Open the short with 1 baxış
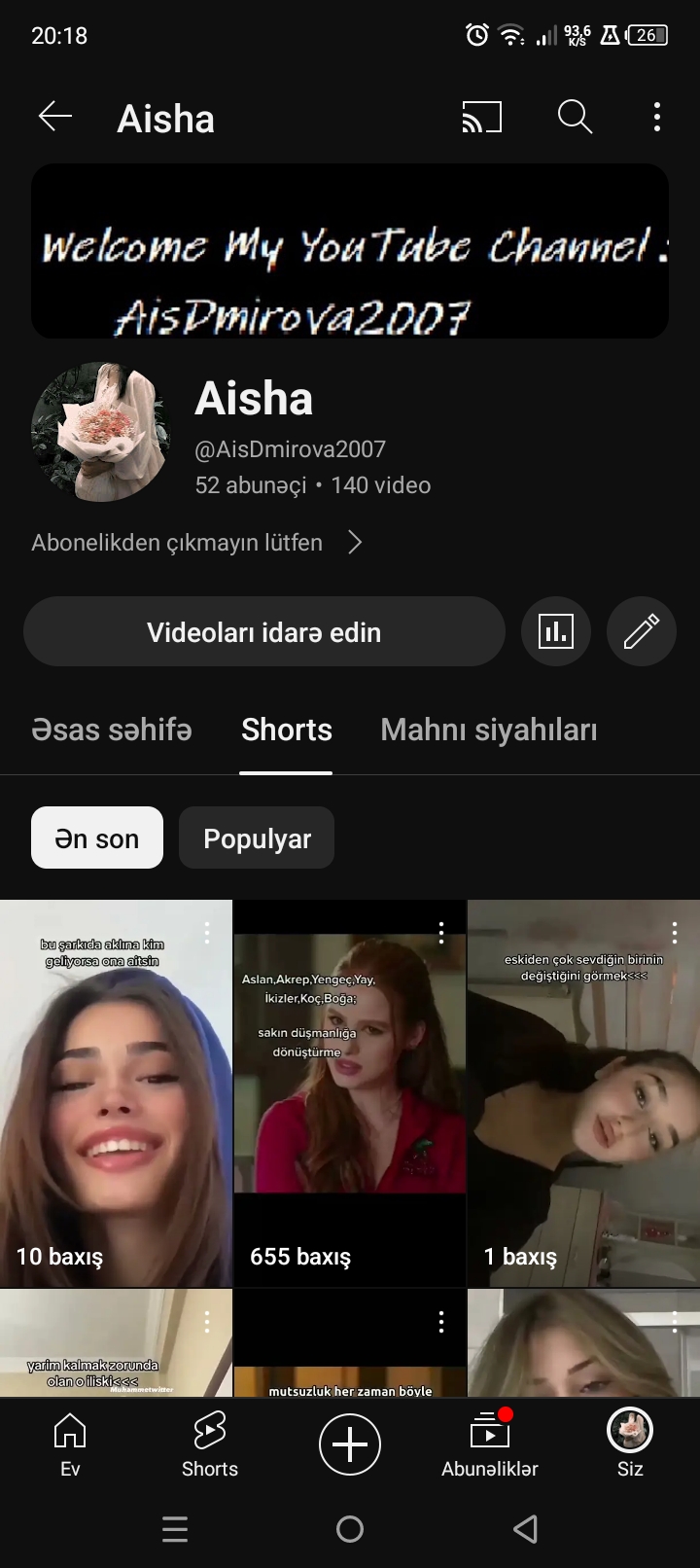 (x=583, y=1093)
